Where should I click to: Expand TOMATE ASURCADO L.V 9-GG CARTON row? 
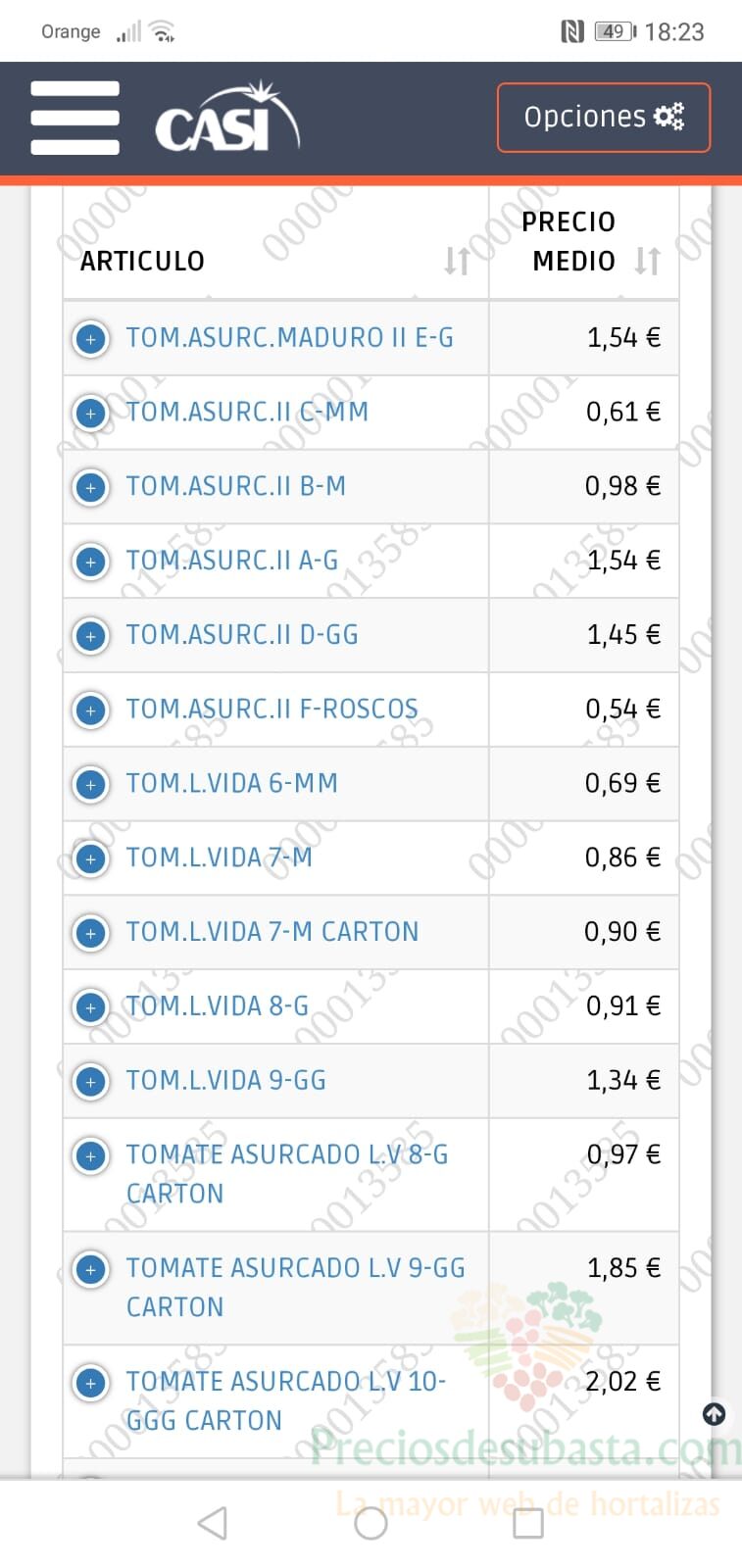(91, 1270)
